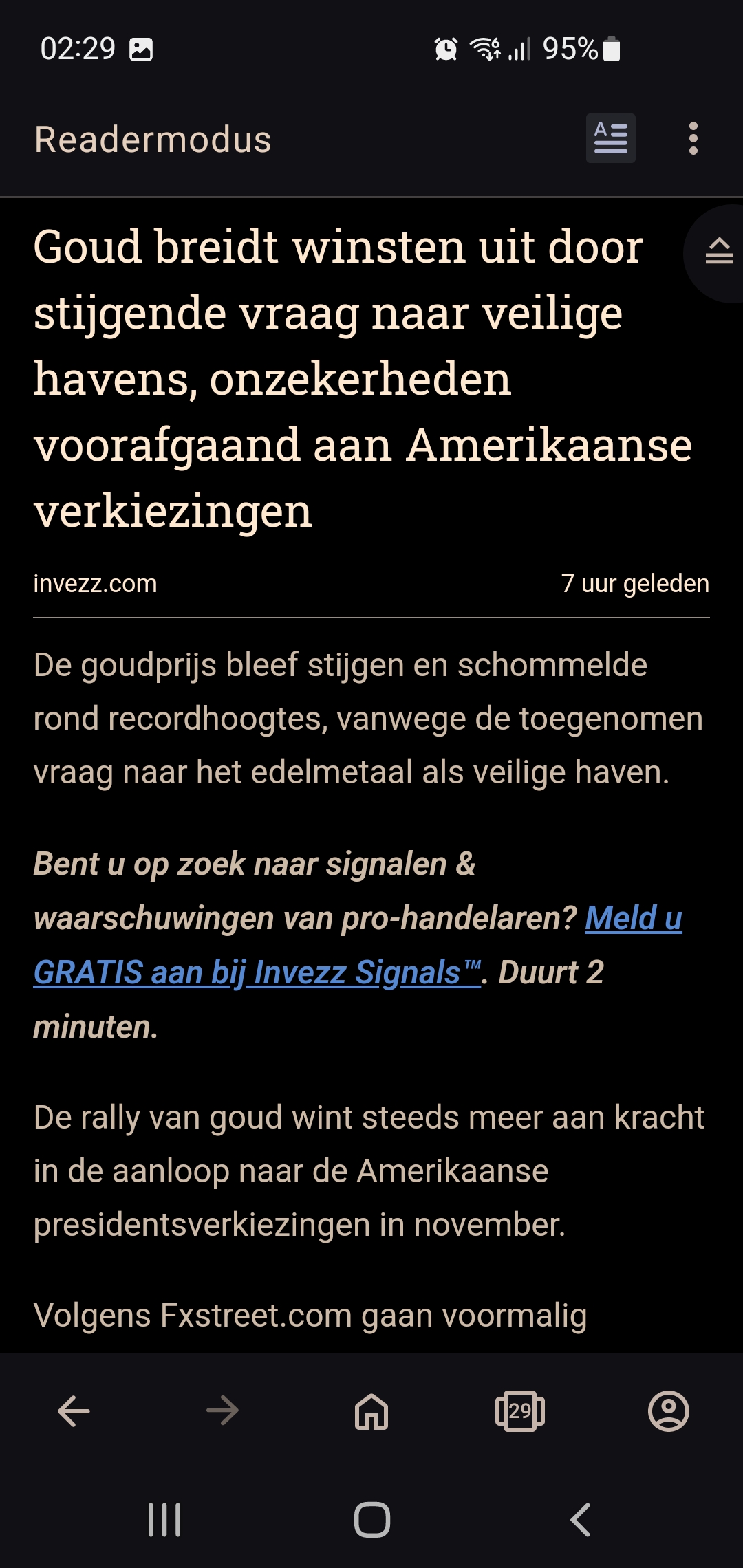Screen dimensions: 743x1568
Task: Open the tab switcher showing 29
Action: click(x=520, y=1411)
